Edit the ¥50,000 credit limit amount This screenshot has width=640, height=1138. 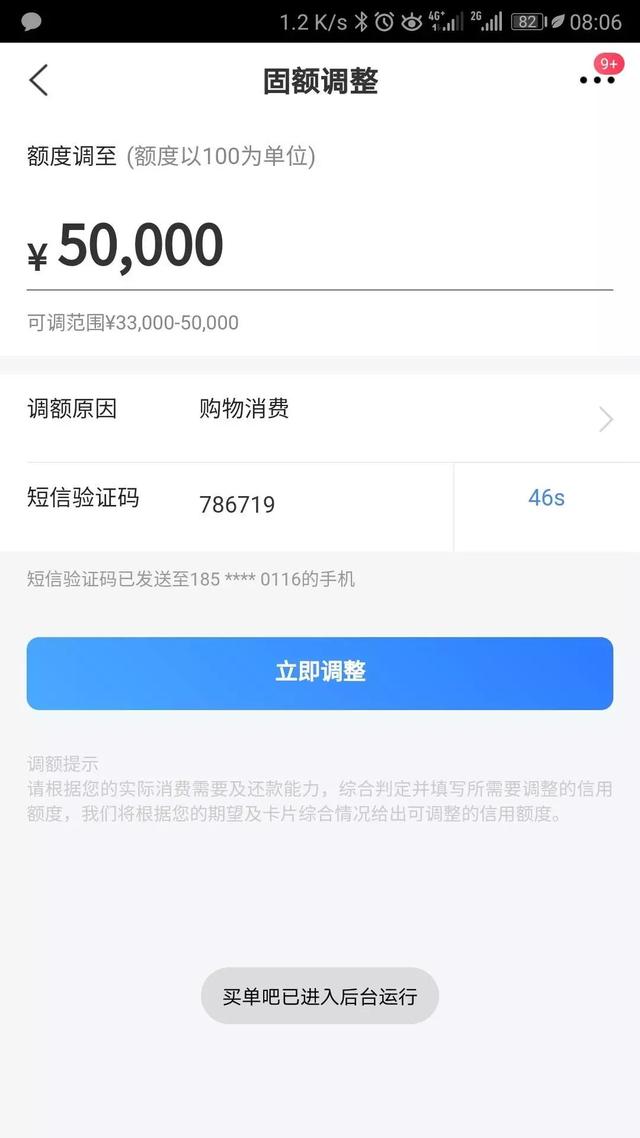click(319, 247)
